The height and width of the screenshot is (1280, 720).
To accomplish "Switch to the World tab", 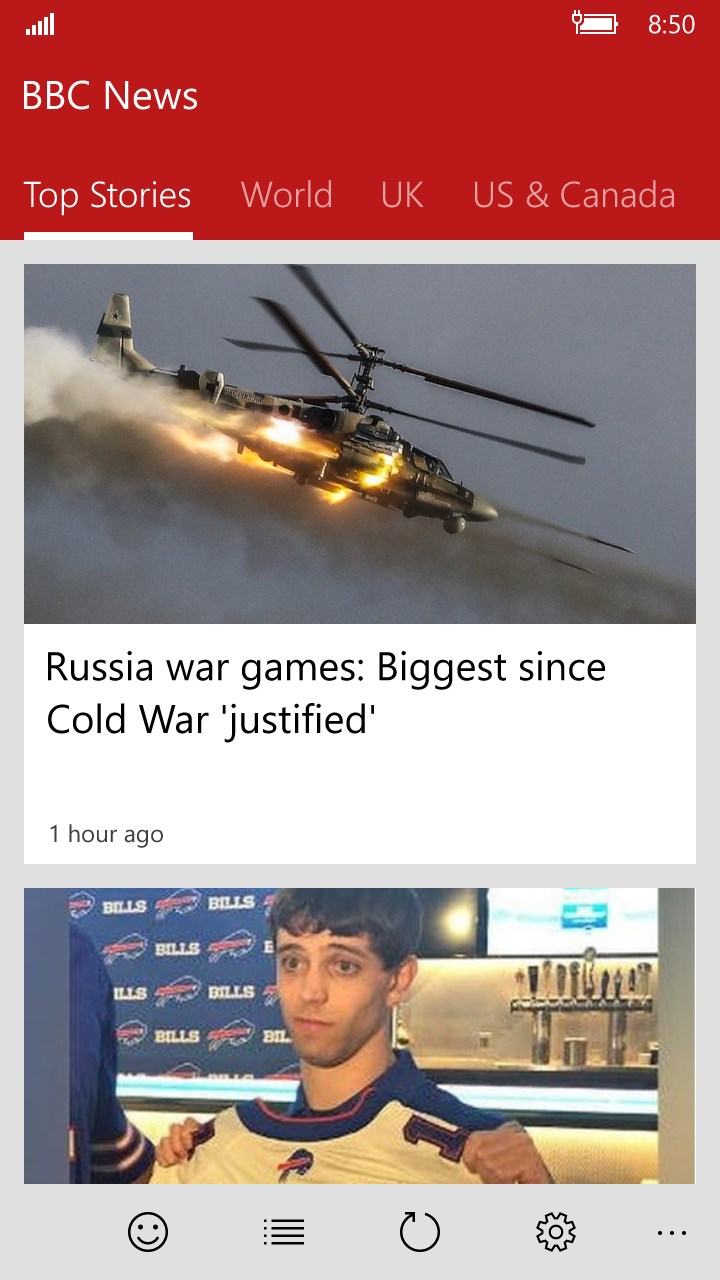I will coord(286,195).
